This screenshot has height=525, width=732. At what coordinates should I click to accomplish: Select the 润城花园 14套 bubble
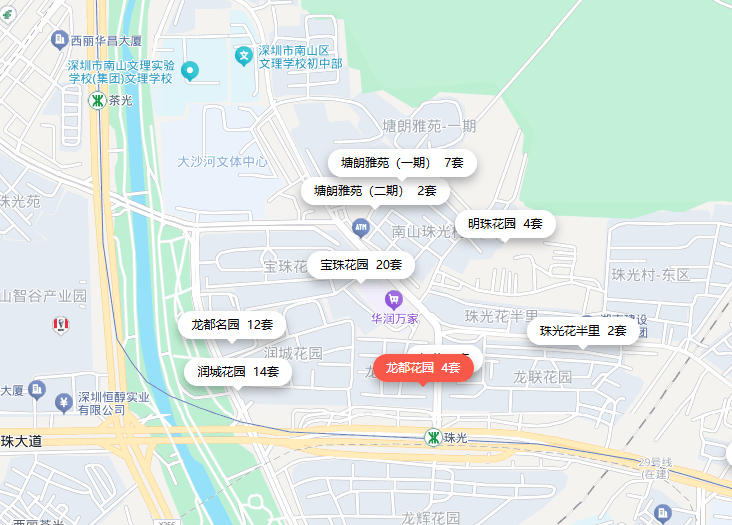[x=238, y=372]
